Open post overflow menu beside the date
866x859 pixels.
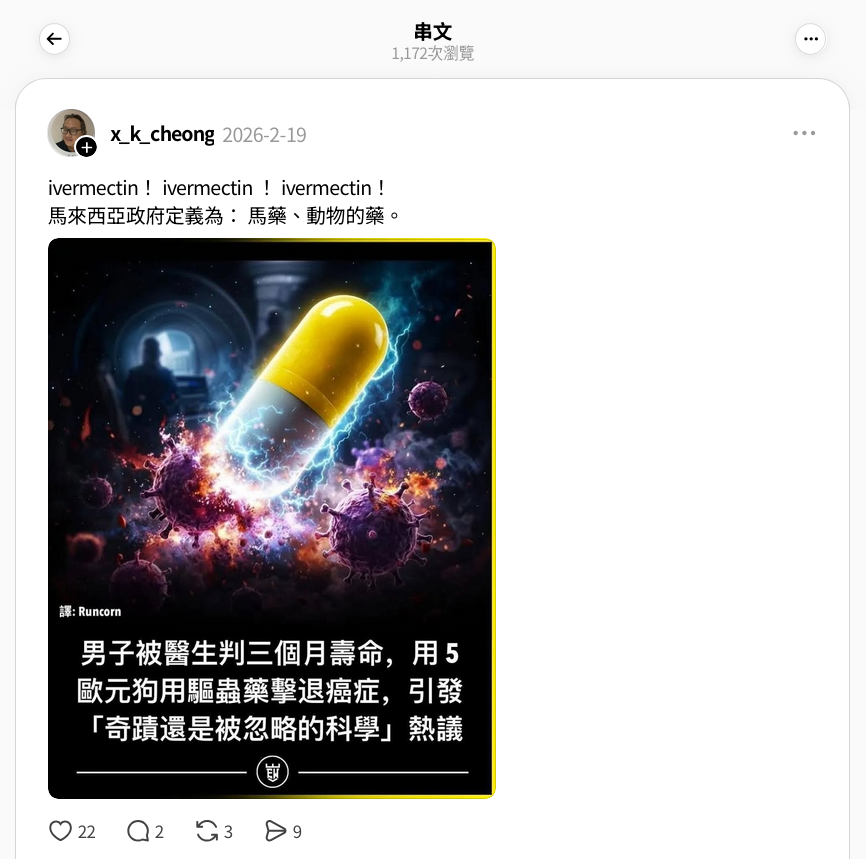click(x=804, y=134)
